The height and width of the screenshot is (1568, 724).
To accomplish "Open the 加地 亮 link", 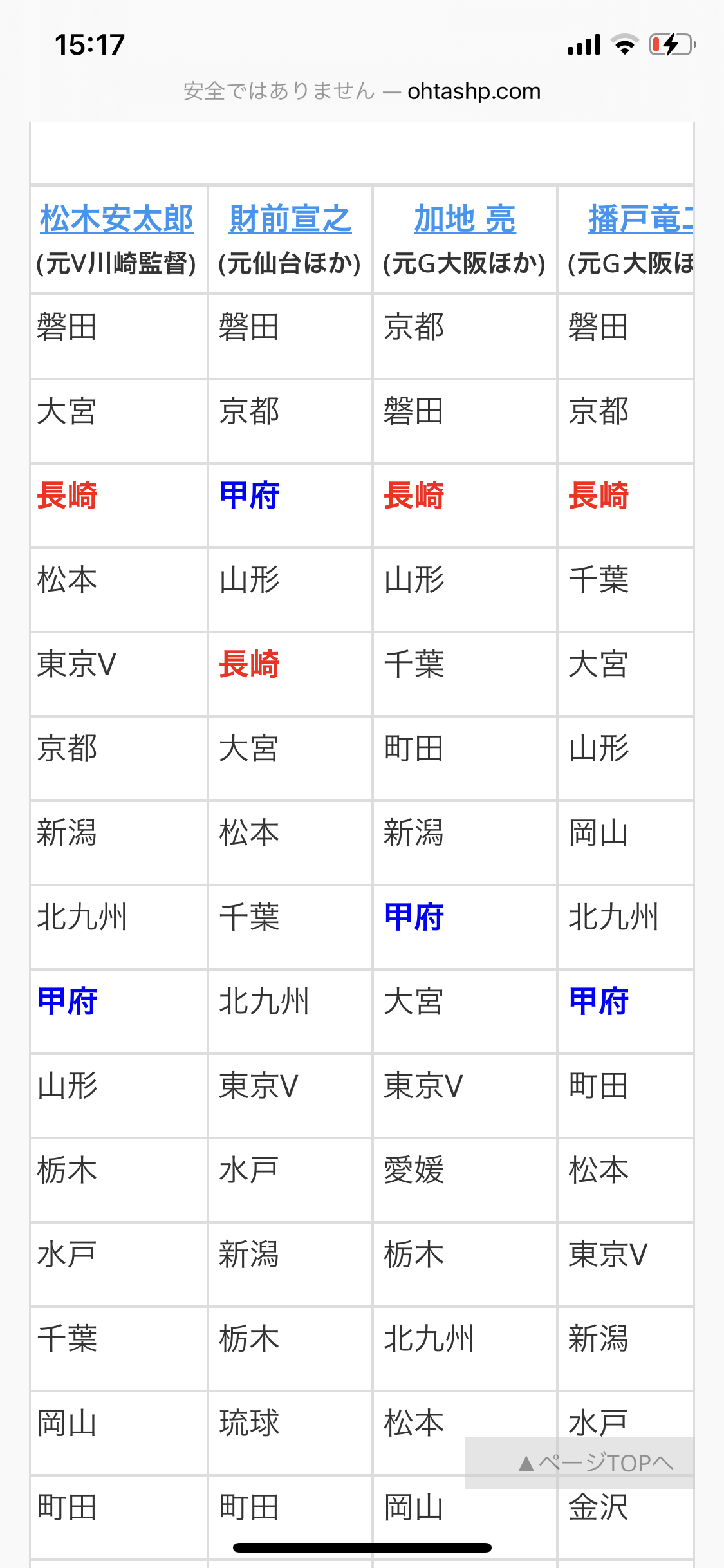I will coord(465,219).
